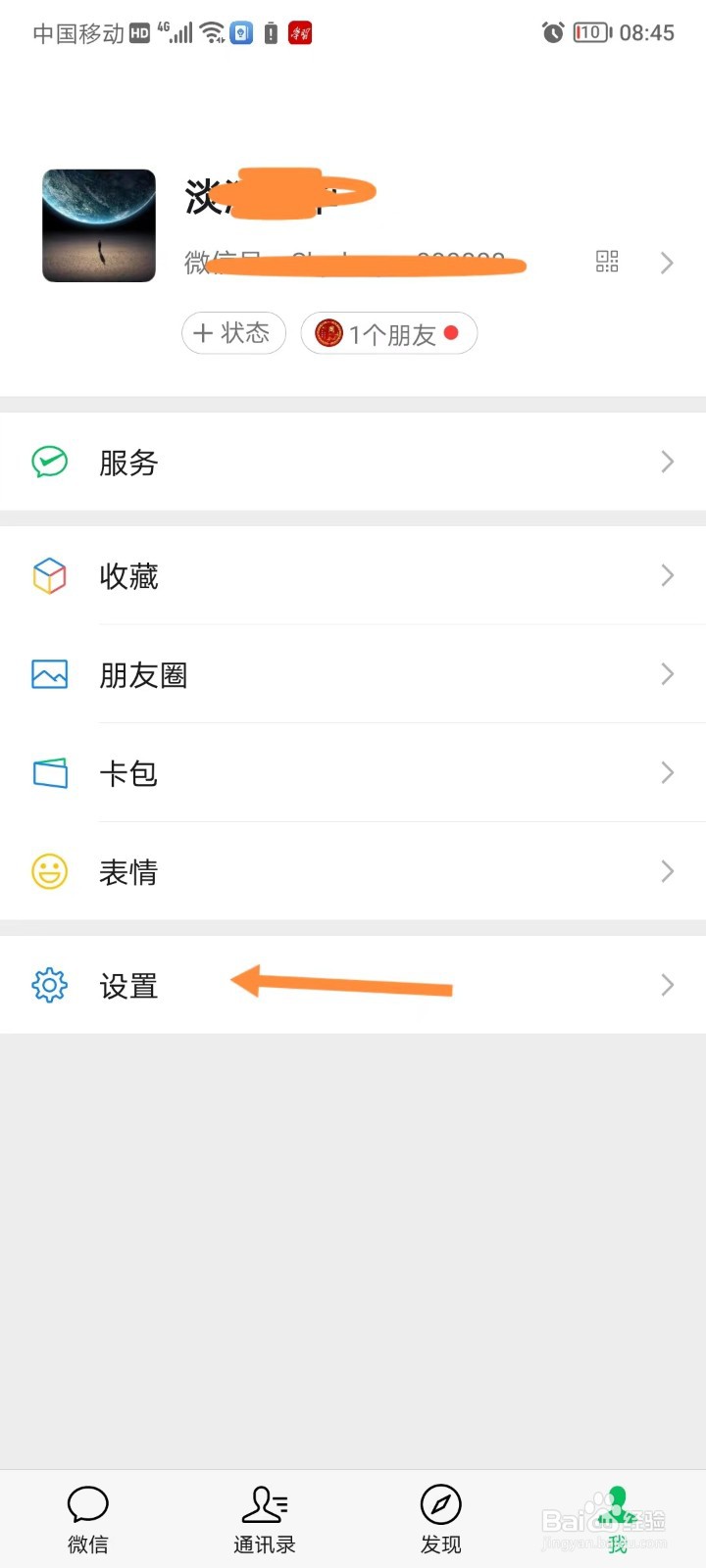The image size is (706, 1568).
Task: Open 表情 via its row chevron
Action: click(668, 871)
